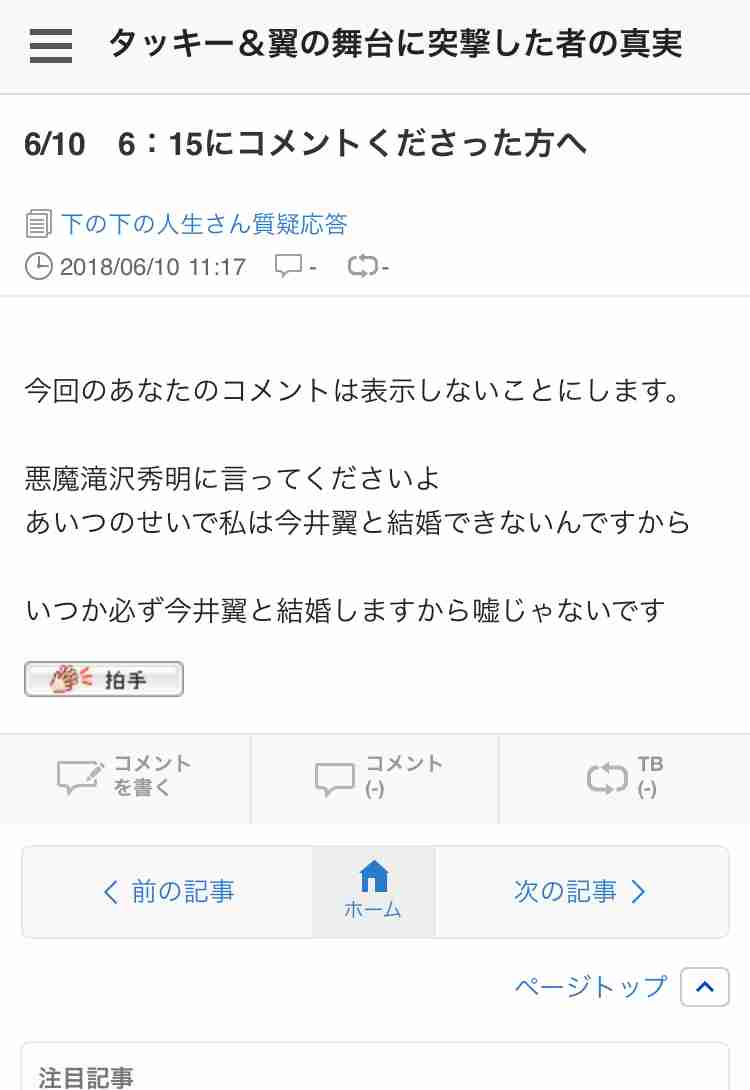The height and width of the screenshot is (1090, 750).
Task: Open the hamburger menu
Action: click(x=51, y=45)
